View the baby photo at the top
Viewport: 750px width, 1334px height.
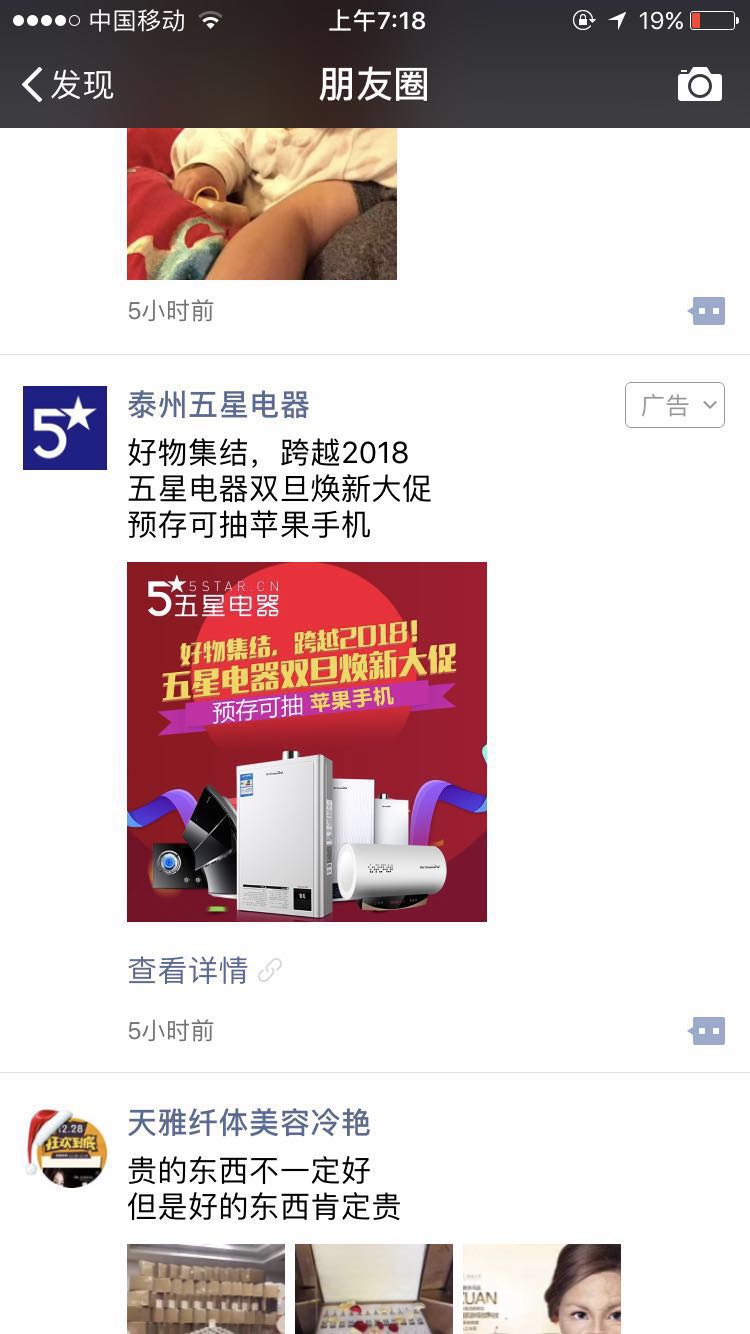point(262,204)
